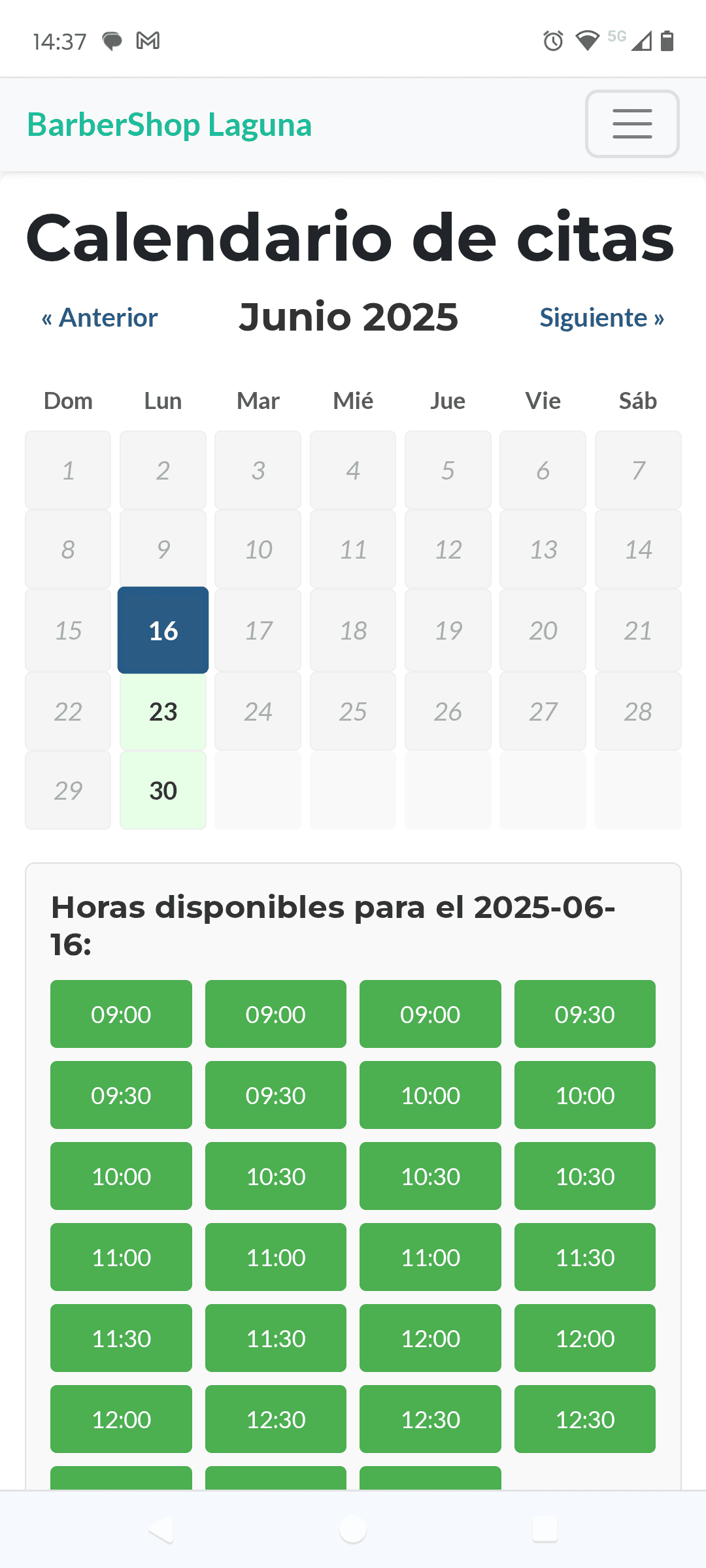Screen dimensions: 706x1568
Task: Select day 23 in the calendar
Action: coord(163,711)
